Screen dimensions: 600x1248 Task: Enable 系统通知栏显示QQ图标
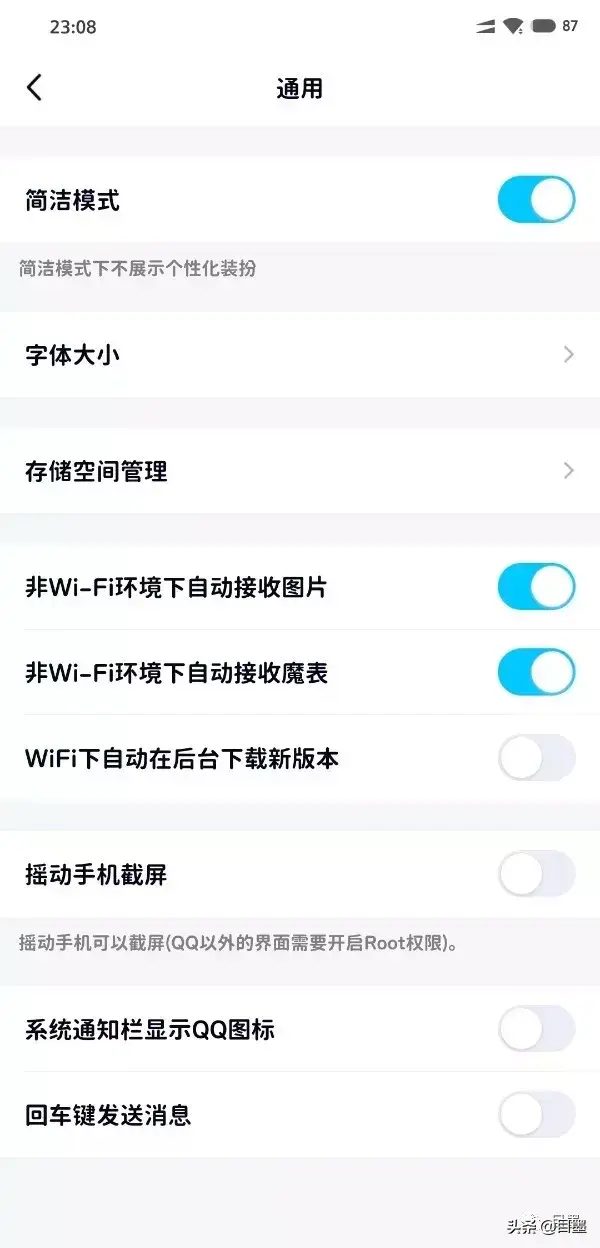536,1029
